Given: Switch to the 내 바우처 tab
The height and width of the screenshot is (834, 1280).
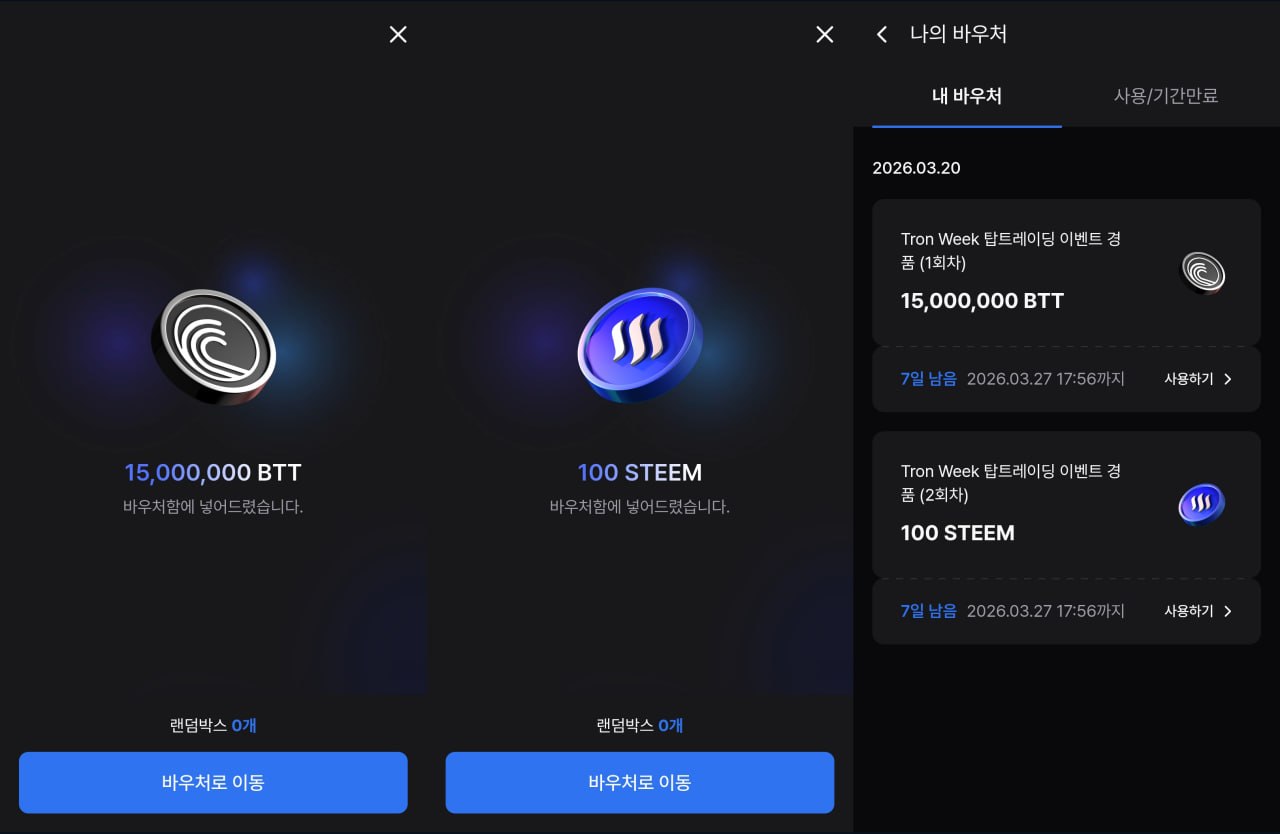Looking at the screenshot, I should coord(966,97).
